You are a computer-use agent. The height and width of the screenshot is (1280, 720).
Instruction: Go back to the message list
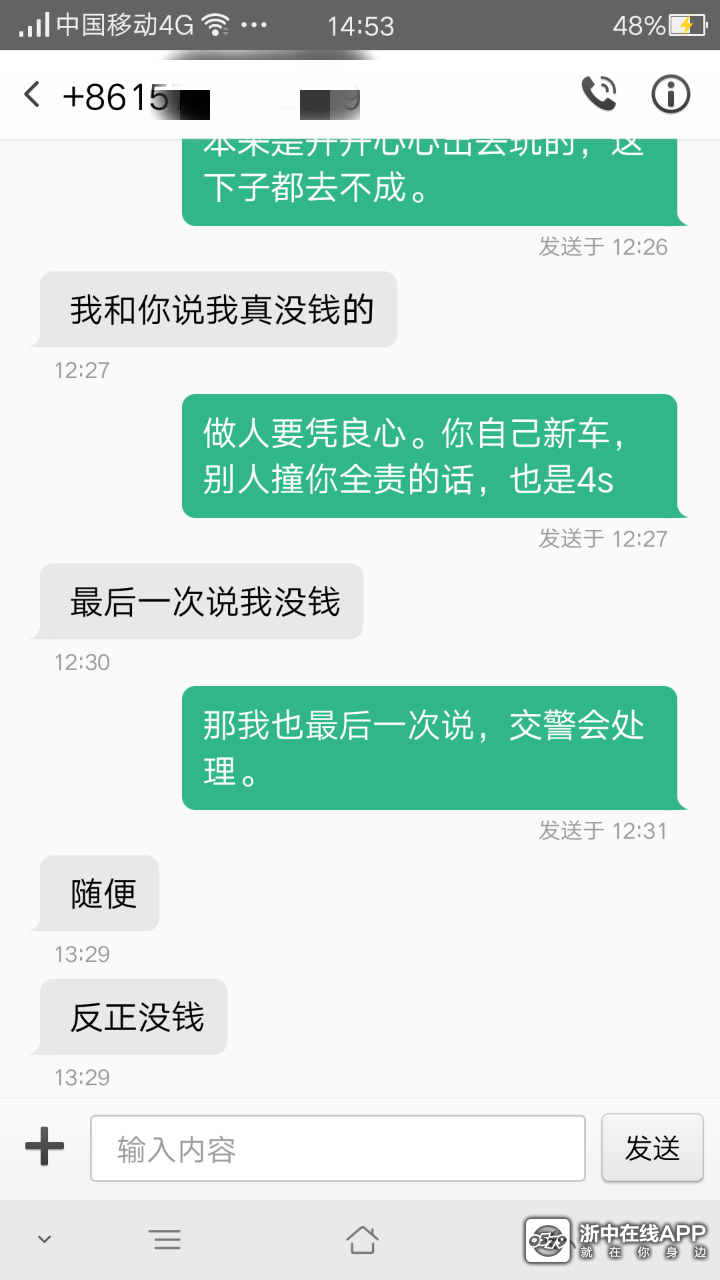pos(32,95)
